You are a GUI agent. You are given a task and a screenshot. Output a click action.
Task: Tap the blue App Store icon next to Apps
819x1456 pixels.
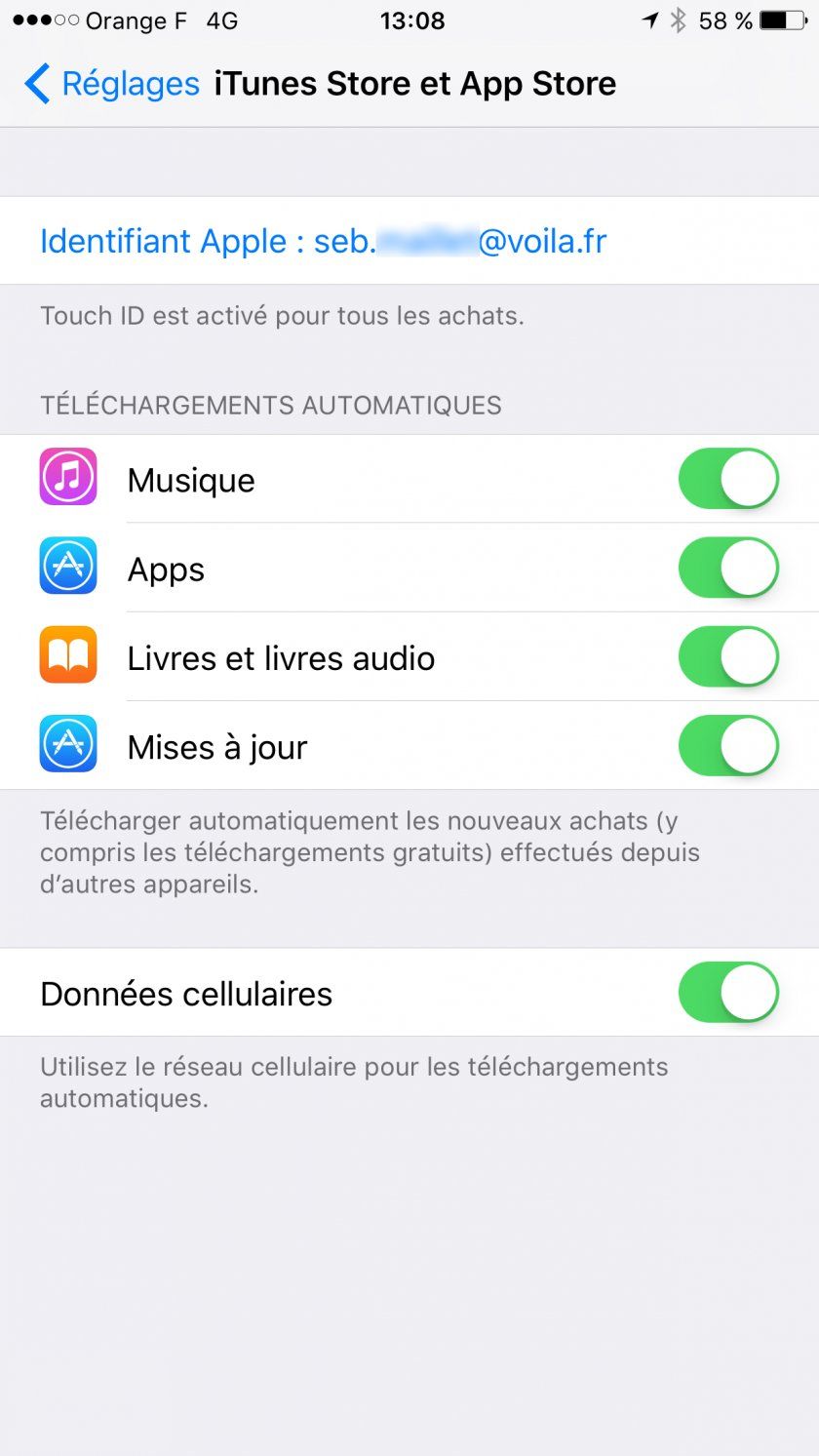67,567
